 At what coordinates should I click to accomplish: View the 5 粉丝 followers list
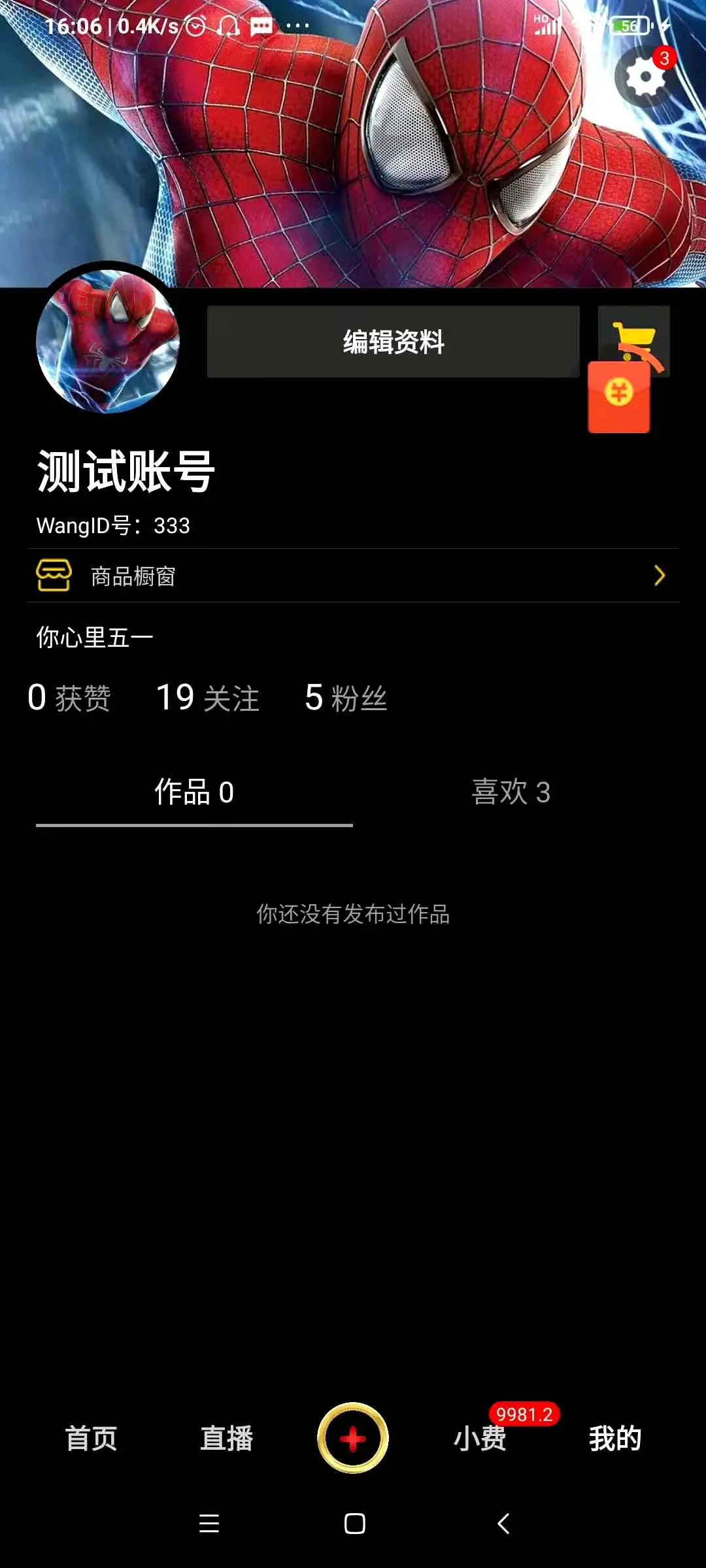pyautogui.click(x=345, y=698)
